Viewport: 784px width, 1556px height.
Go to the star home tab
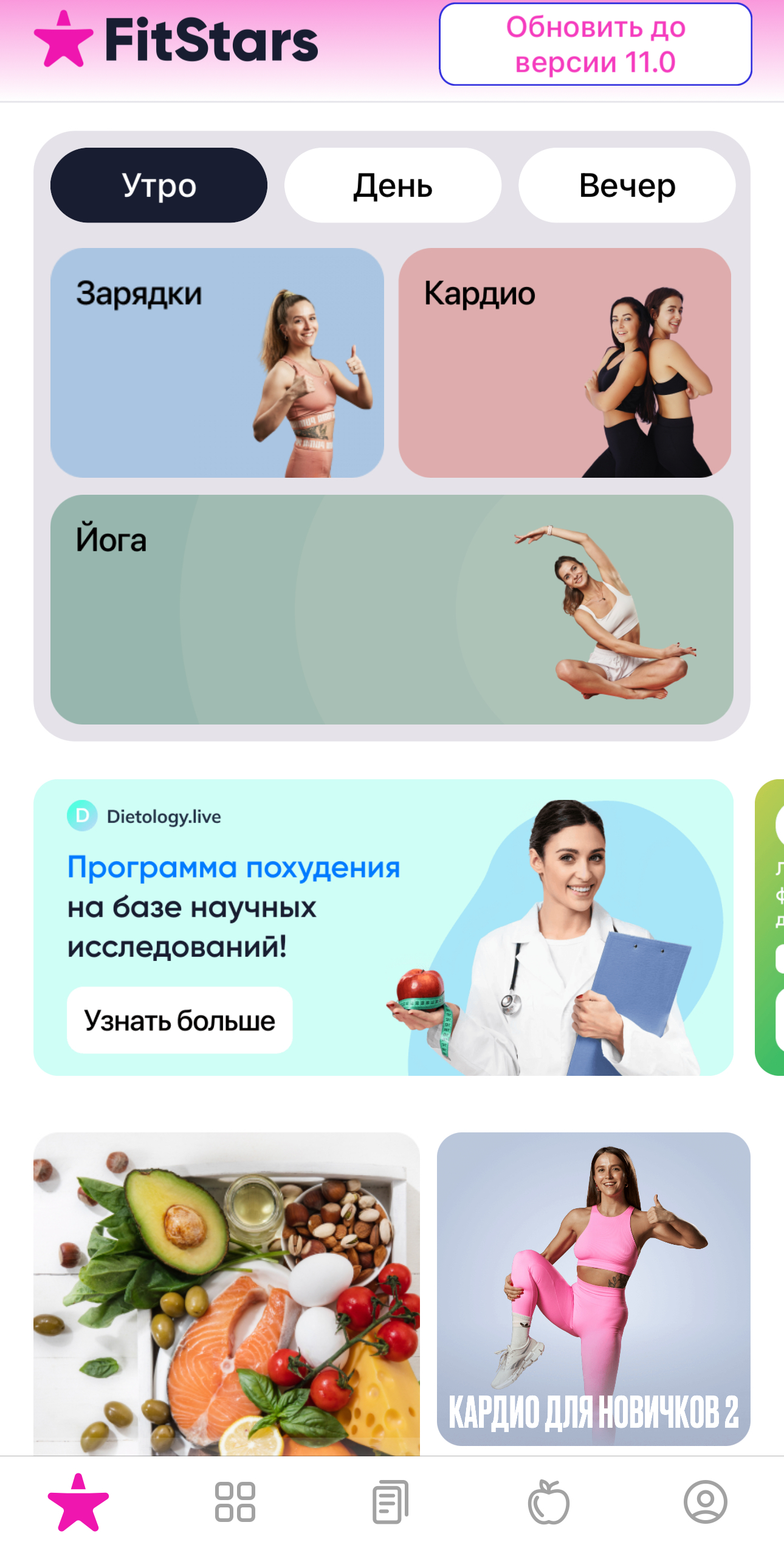78,1503
